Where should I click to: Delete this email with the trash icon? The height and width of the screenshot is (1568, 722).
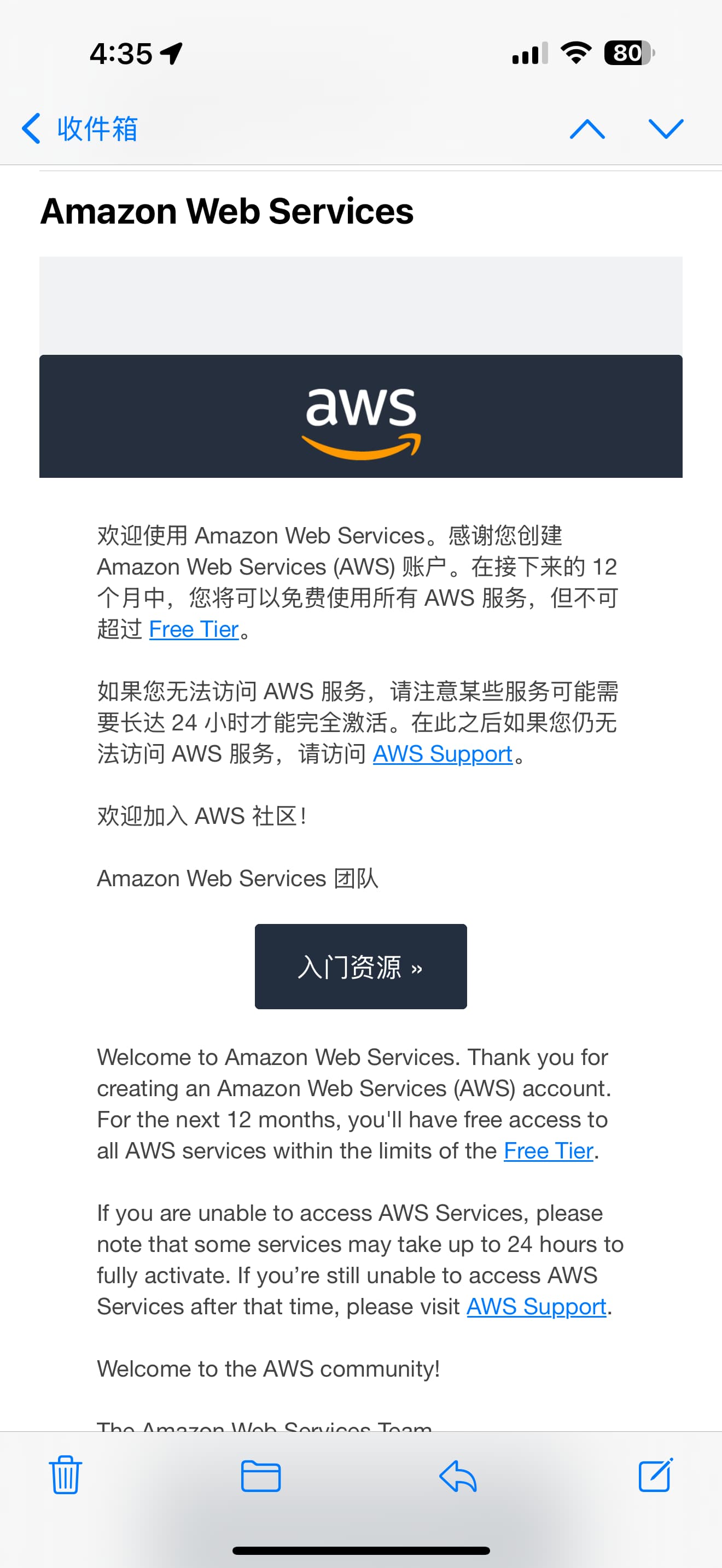point(65,1475)
